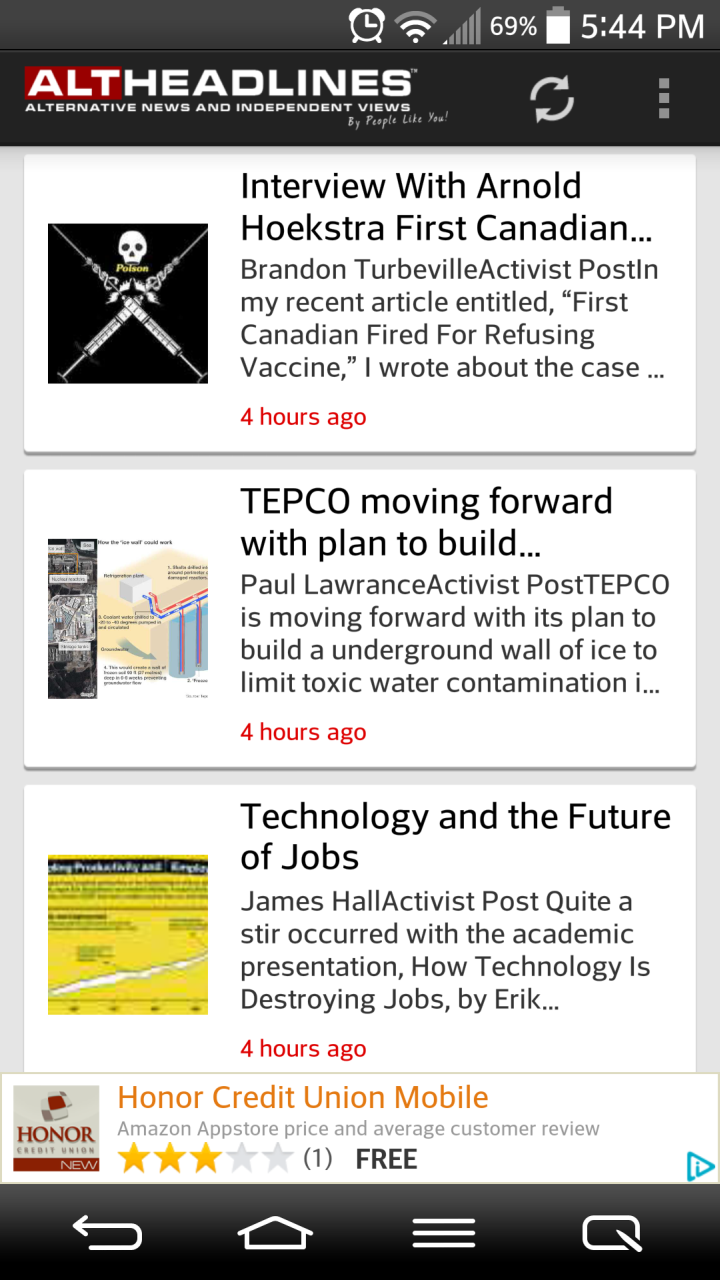Tap the alarm clock status bar icon

[366, 25]
